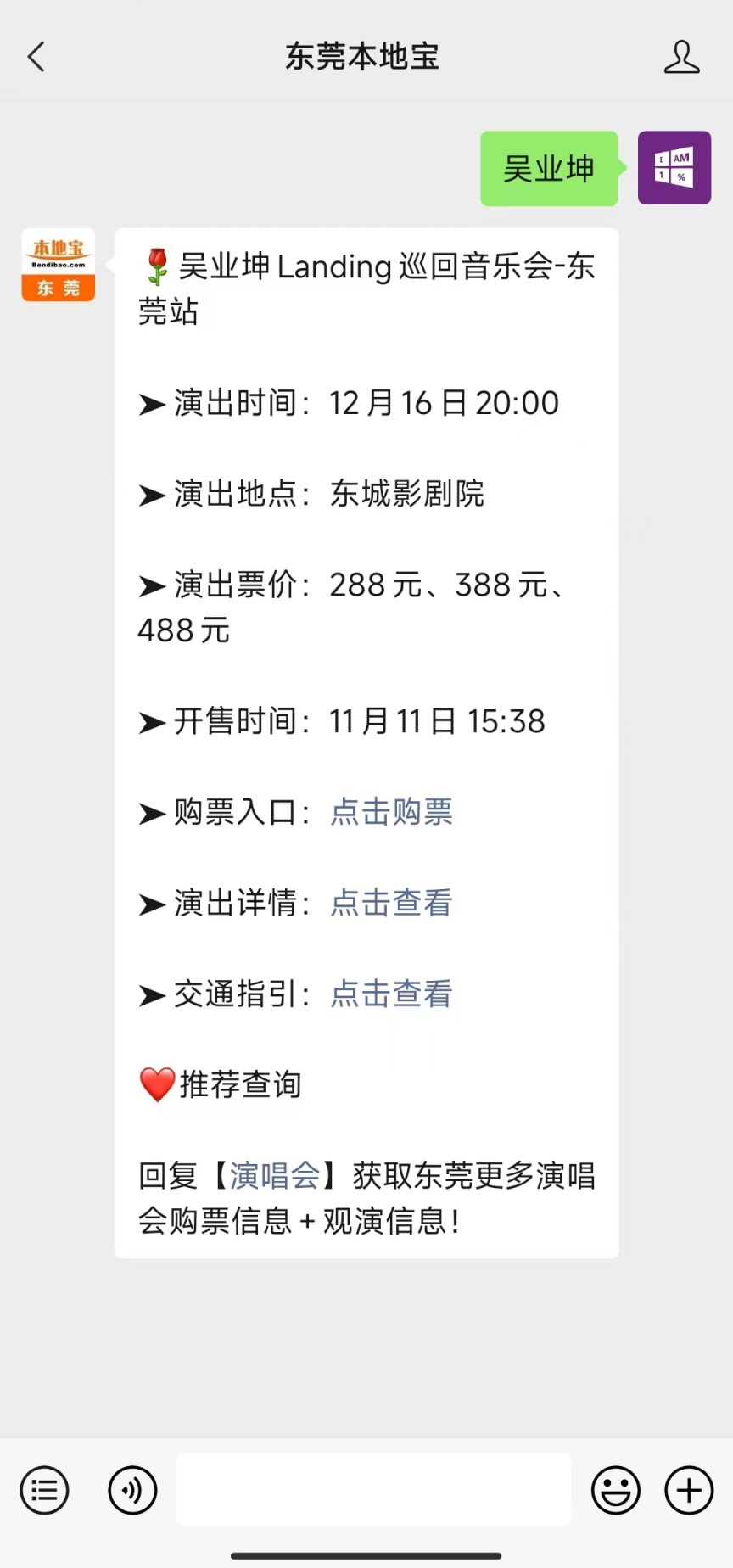
Task: Go back from 东莞本地宝 chat
Action: tap(36, 57)
